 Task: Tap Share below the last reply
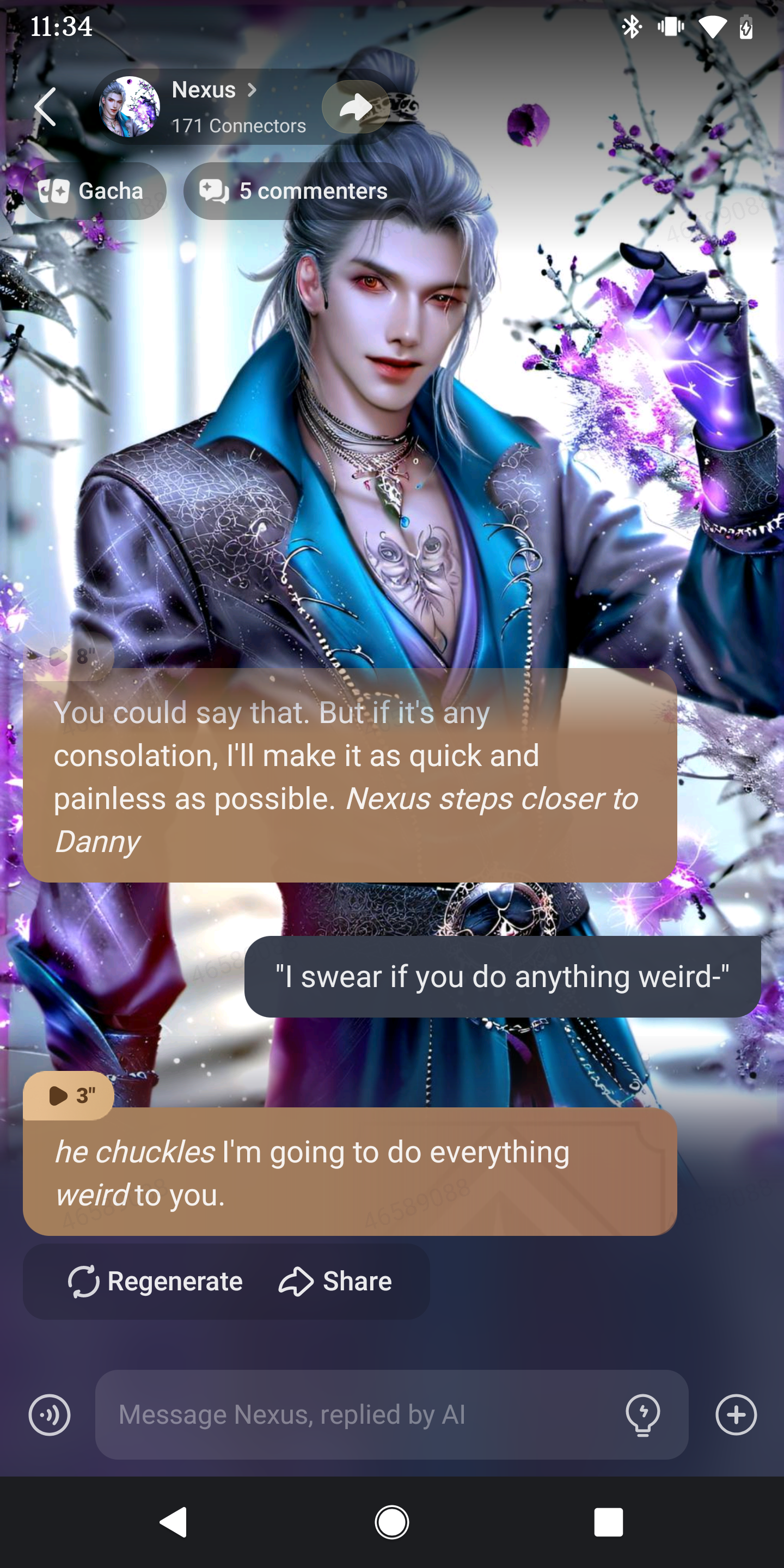(x=335, y=1281)
